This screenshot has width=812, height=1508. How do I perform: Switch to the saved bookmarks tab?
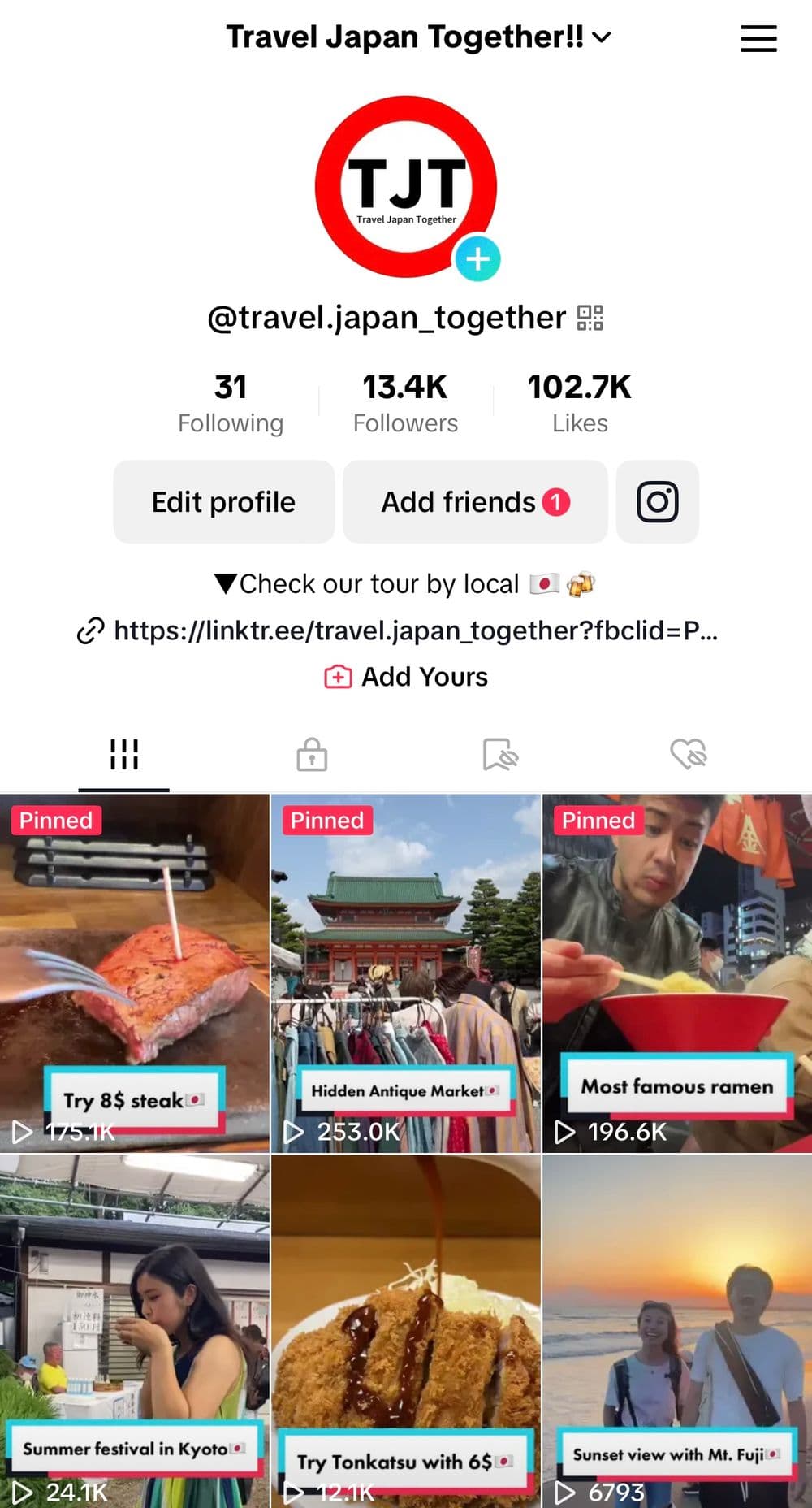(500, 754)
